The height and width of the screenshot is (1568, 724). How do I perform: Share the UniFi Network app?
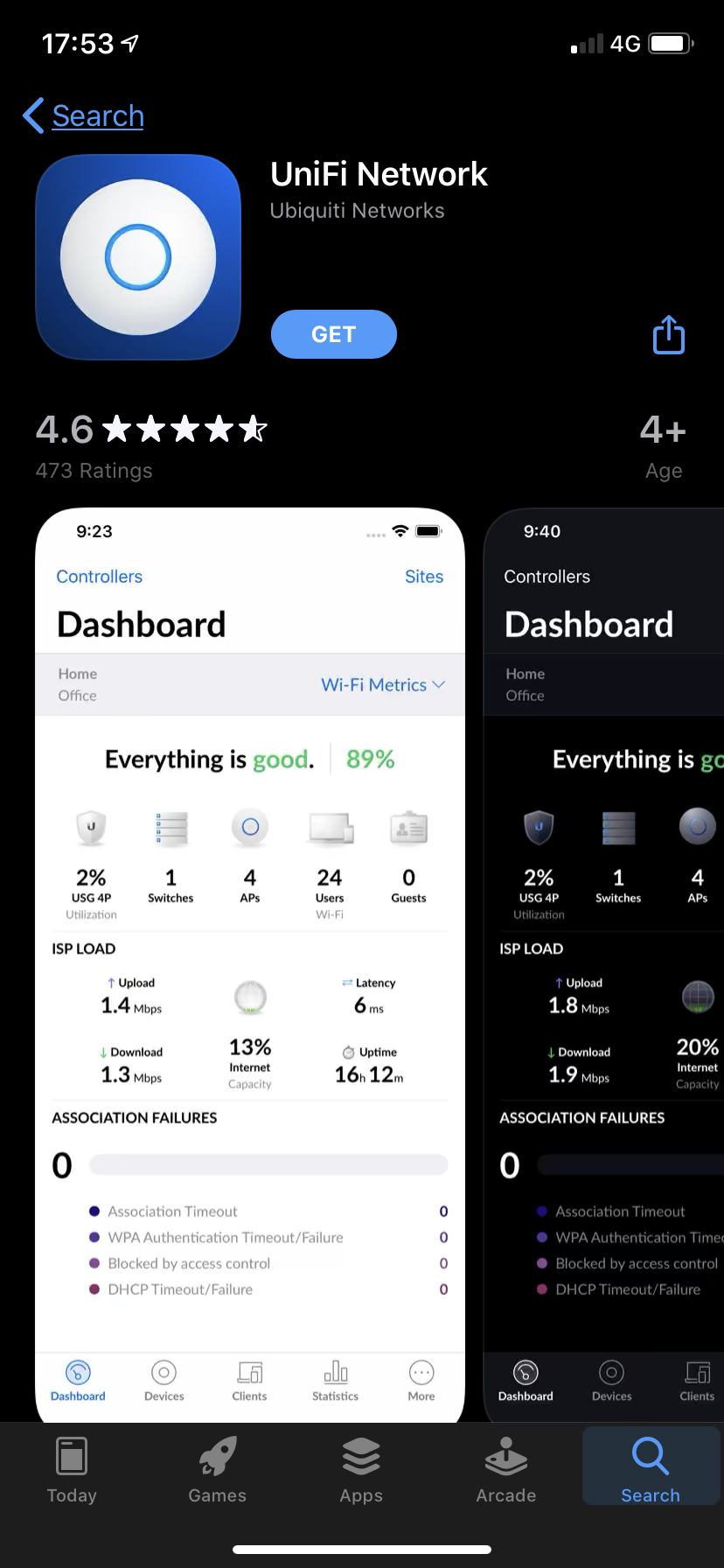(x=669, y=334)
